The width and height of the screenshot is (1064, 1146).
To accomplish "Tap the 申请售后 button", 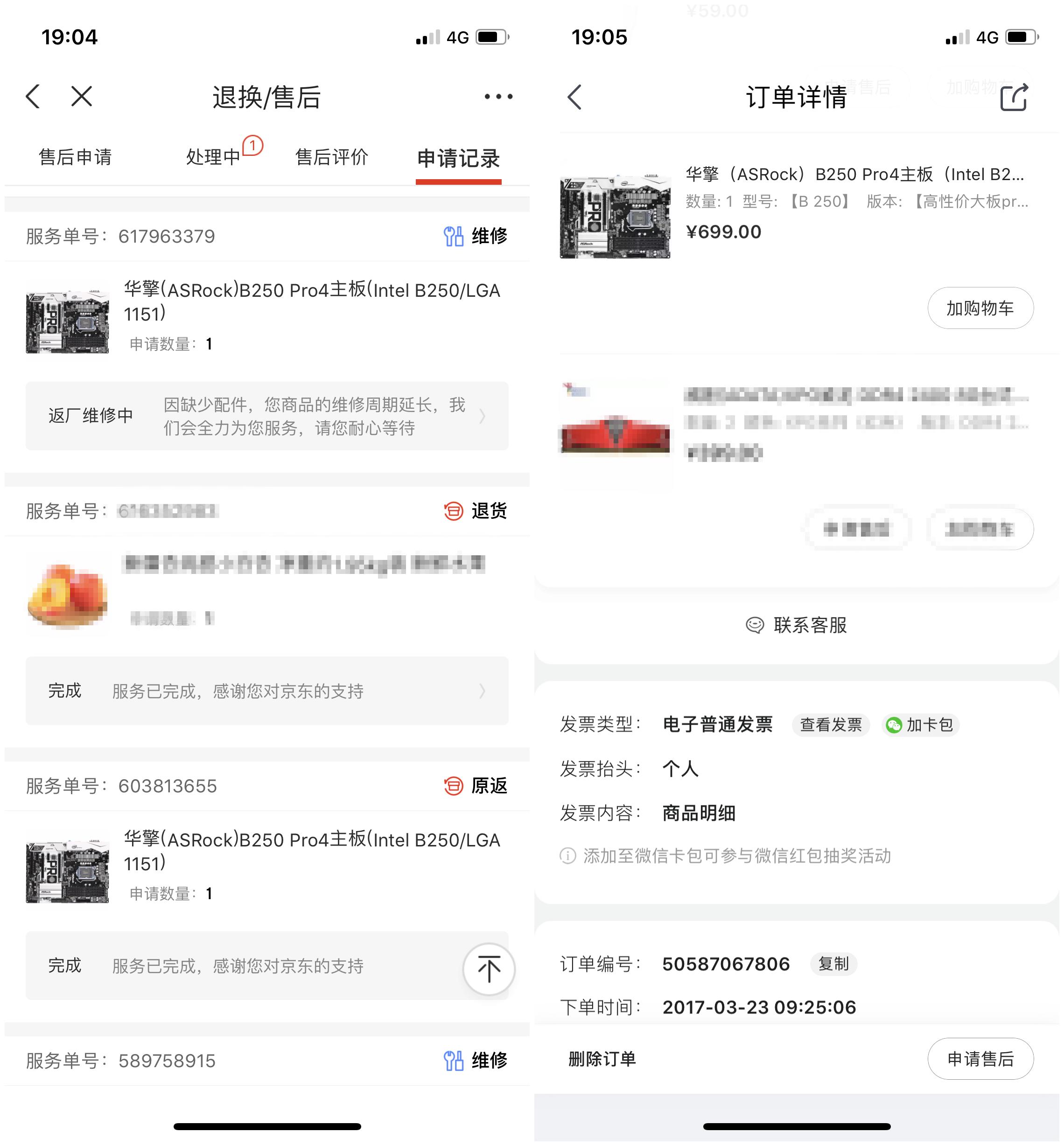I will (980, 1059).
